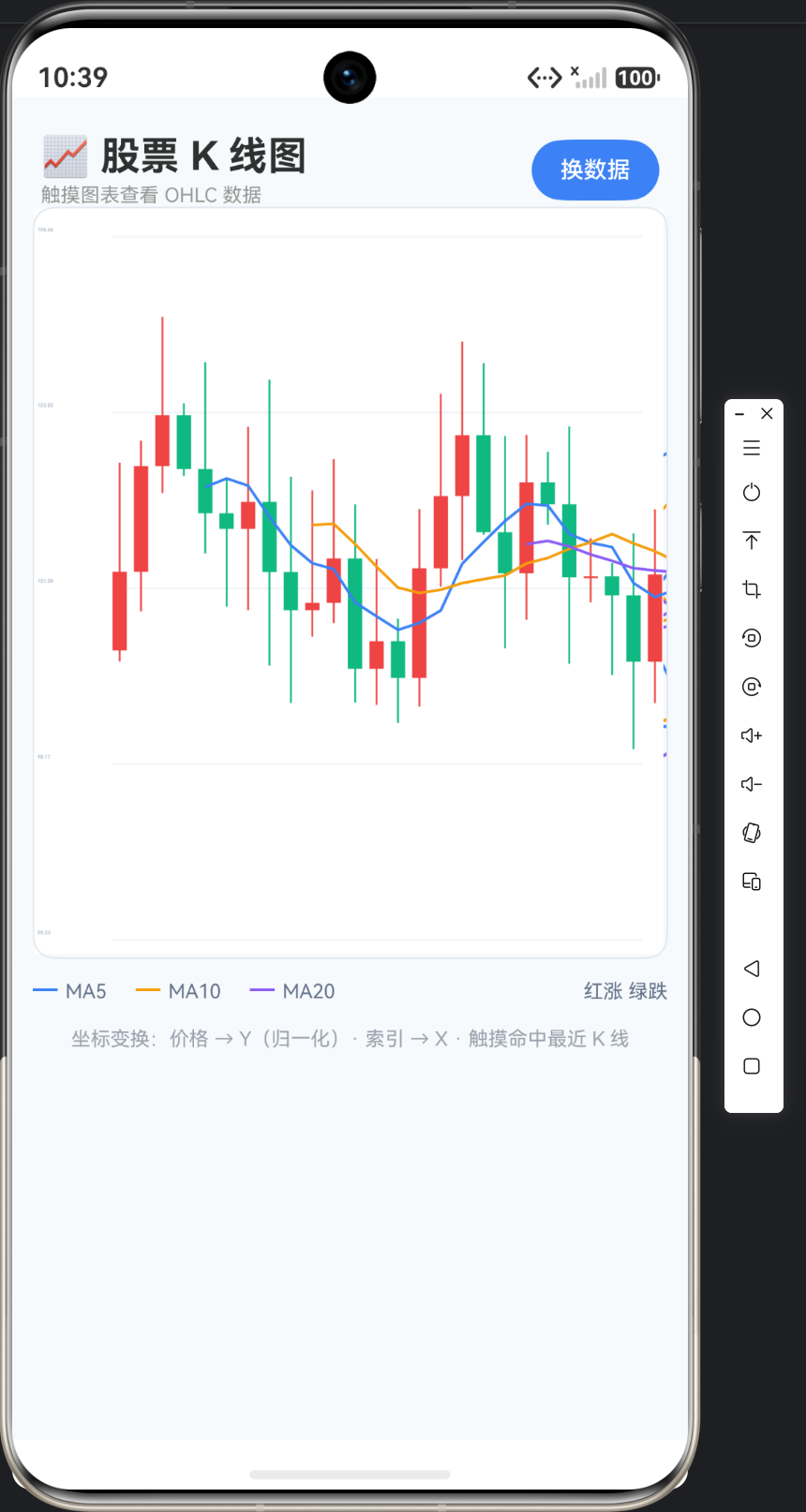Go back using the triangle navigation button

coord(752,969)
